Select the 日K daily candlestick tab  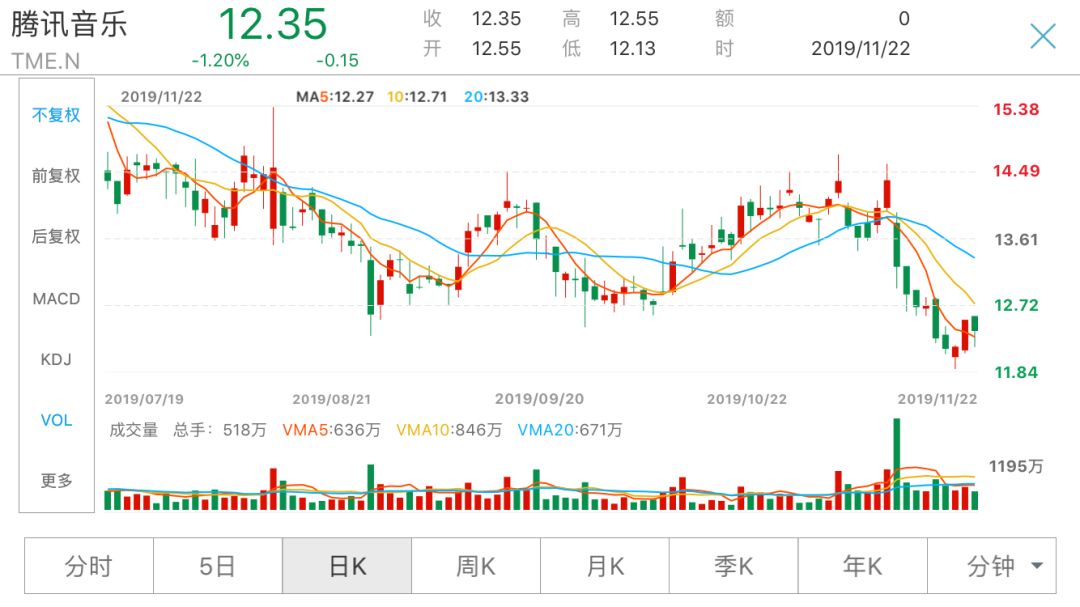click(347, 567)
